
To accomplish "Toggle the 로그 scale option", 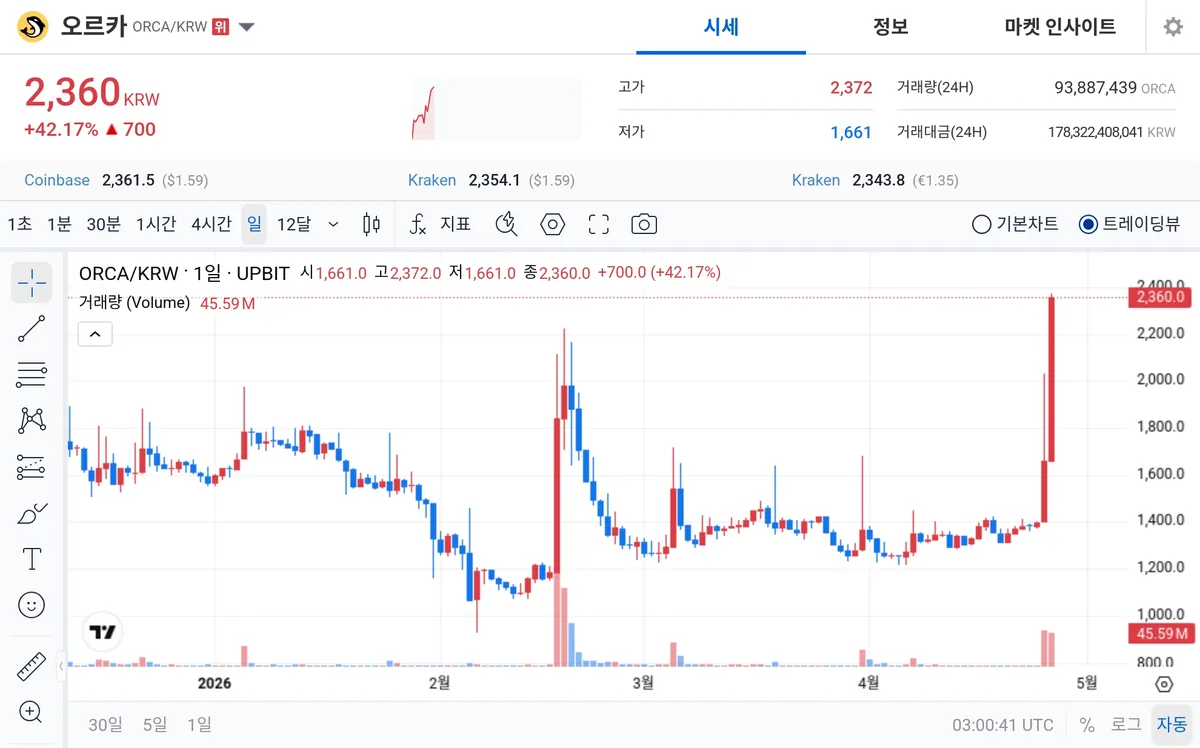I will (x=1125, y=724).
